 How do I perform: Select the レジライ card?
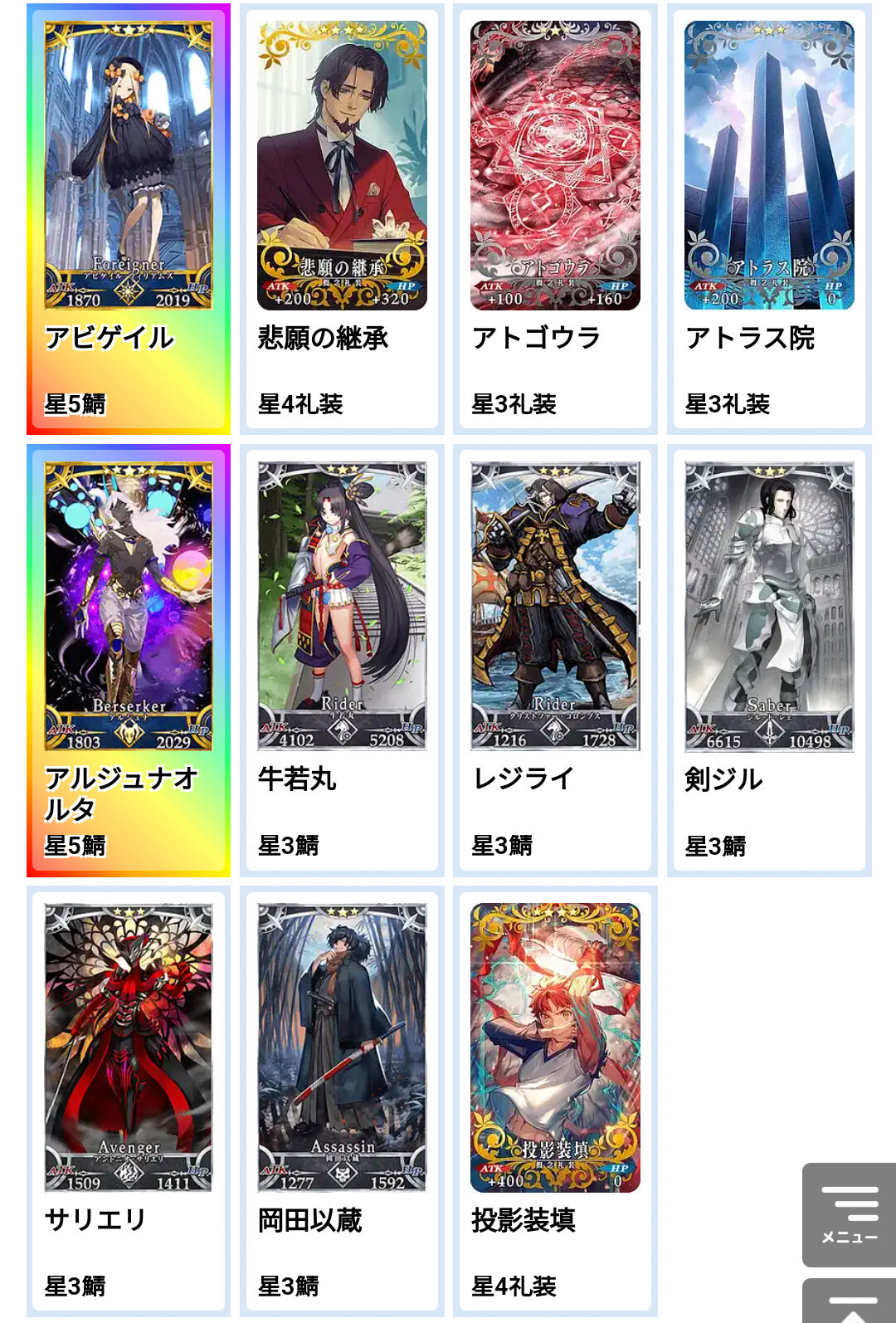[x=555, y=660]
